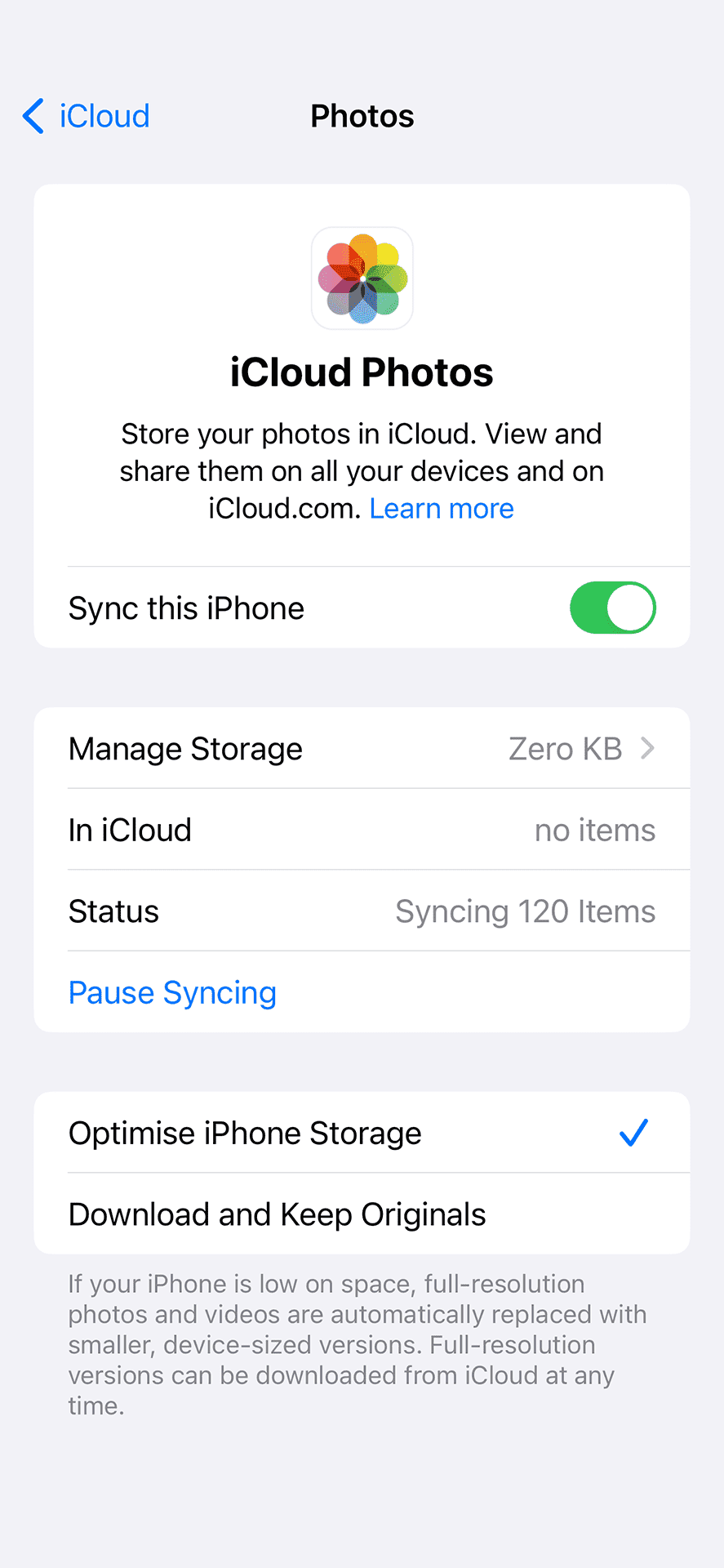Open Manage Storage
The width and height of the screenshot is (724, 1568).
(362, 748)
